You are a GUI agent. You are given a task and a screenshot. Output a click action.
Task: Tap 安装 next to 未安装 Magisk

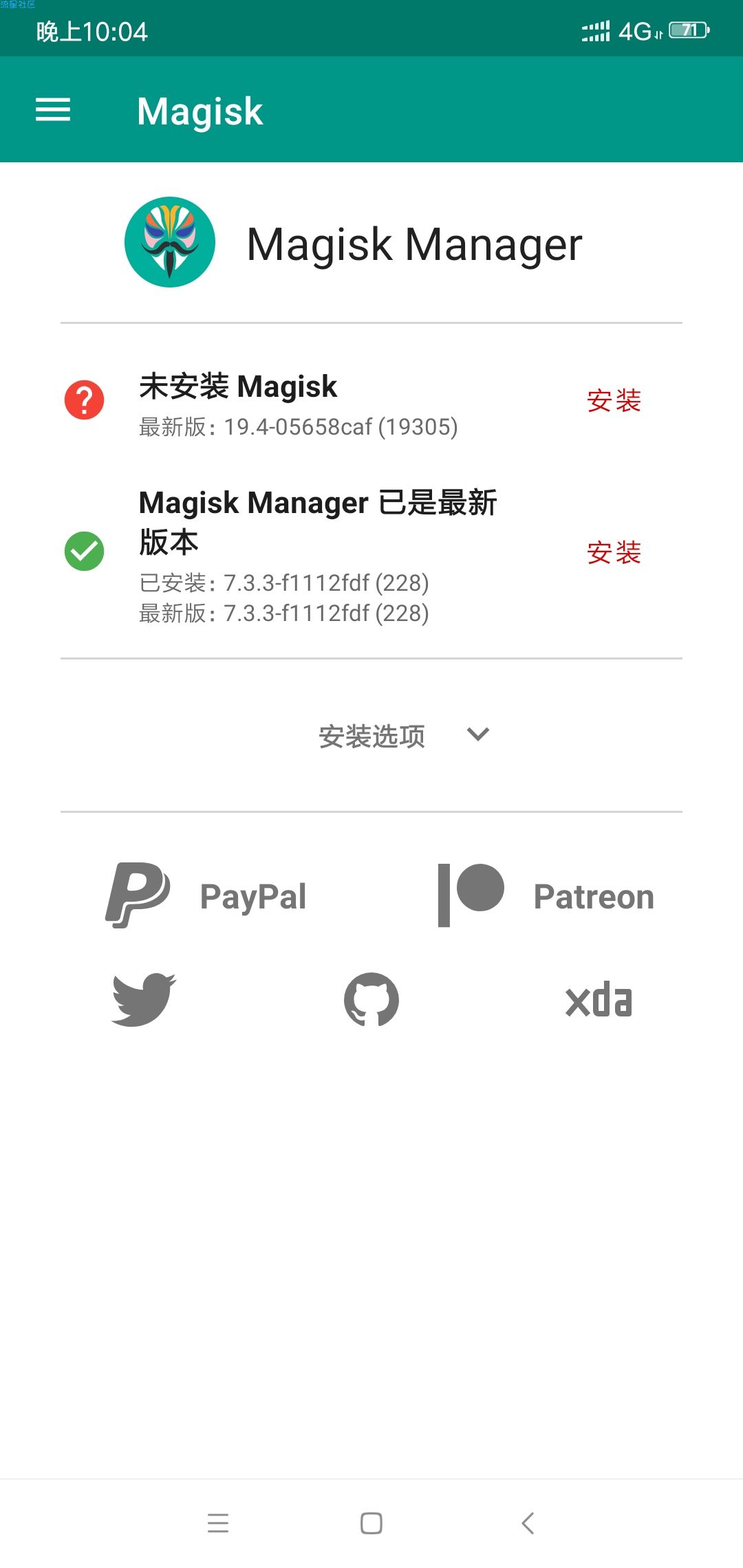614,400
